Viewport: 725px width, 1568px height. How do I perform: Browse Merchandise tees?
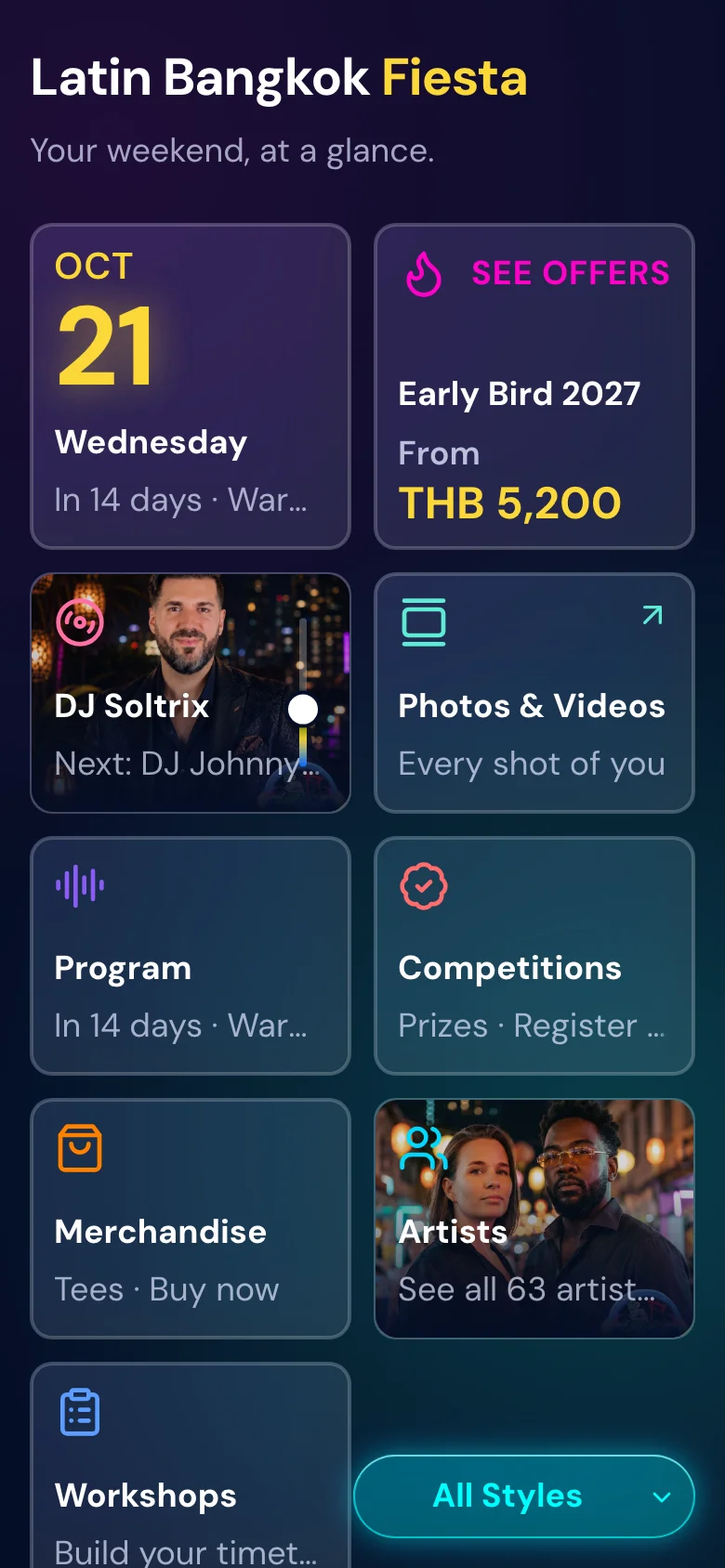191,1219
